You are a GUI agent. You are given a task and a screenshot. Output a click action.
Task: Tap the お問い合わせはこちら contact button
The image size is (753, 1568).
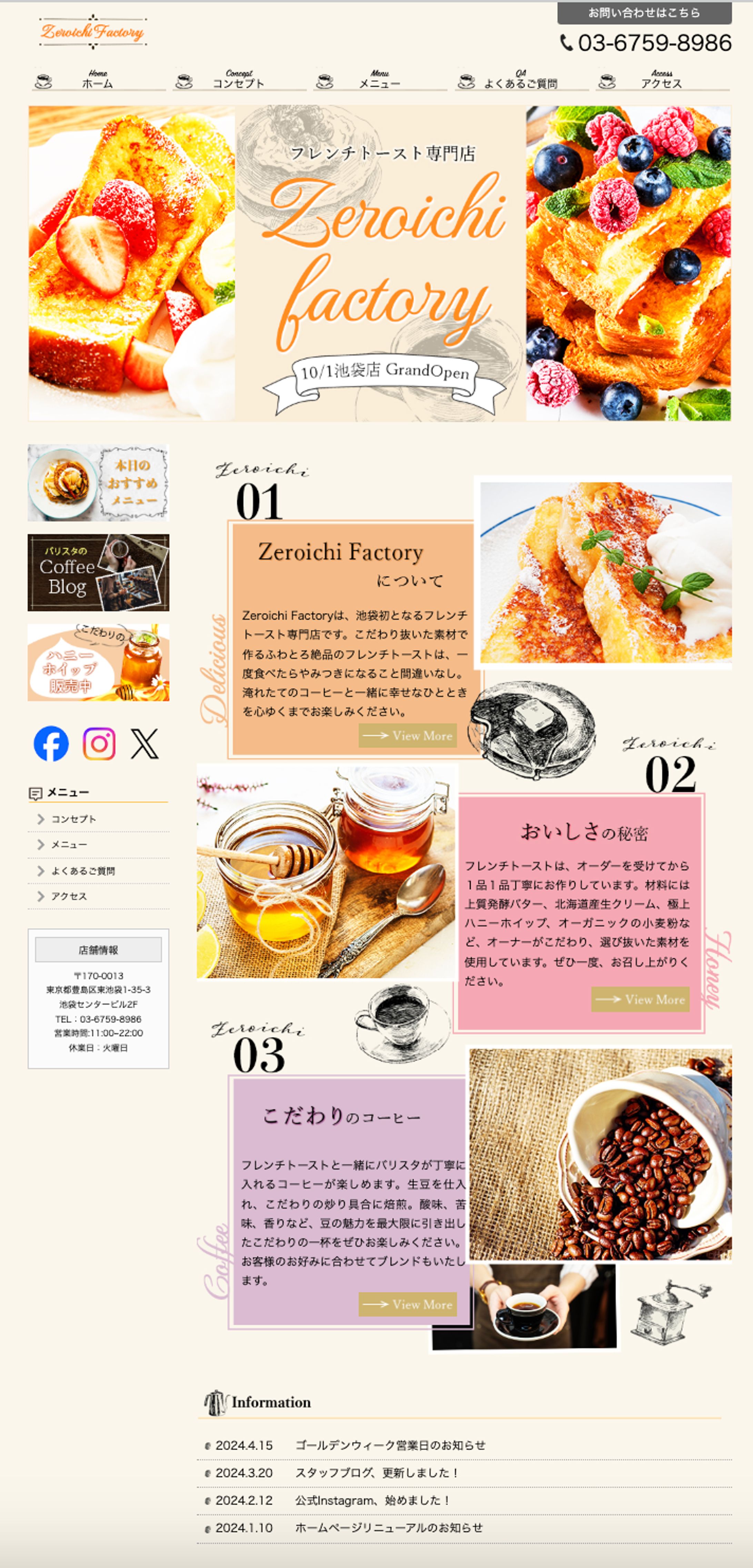[644, 13]
